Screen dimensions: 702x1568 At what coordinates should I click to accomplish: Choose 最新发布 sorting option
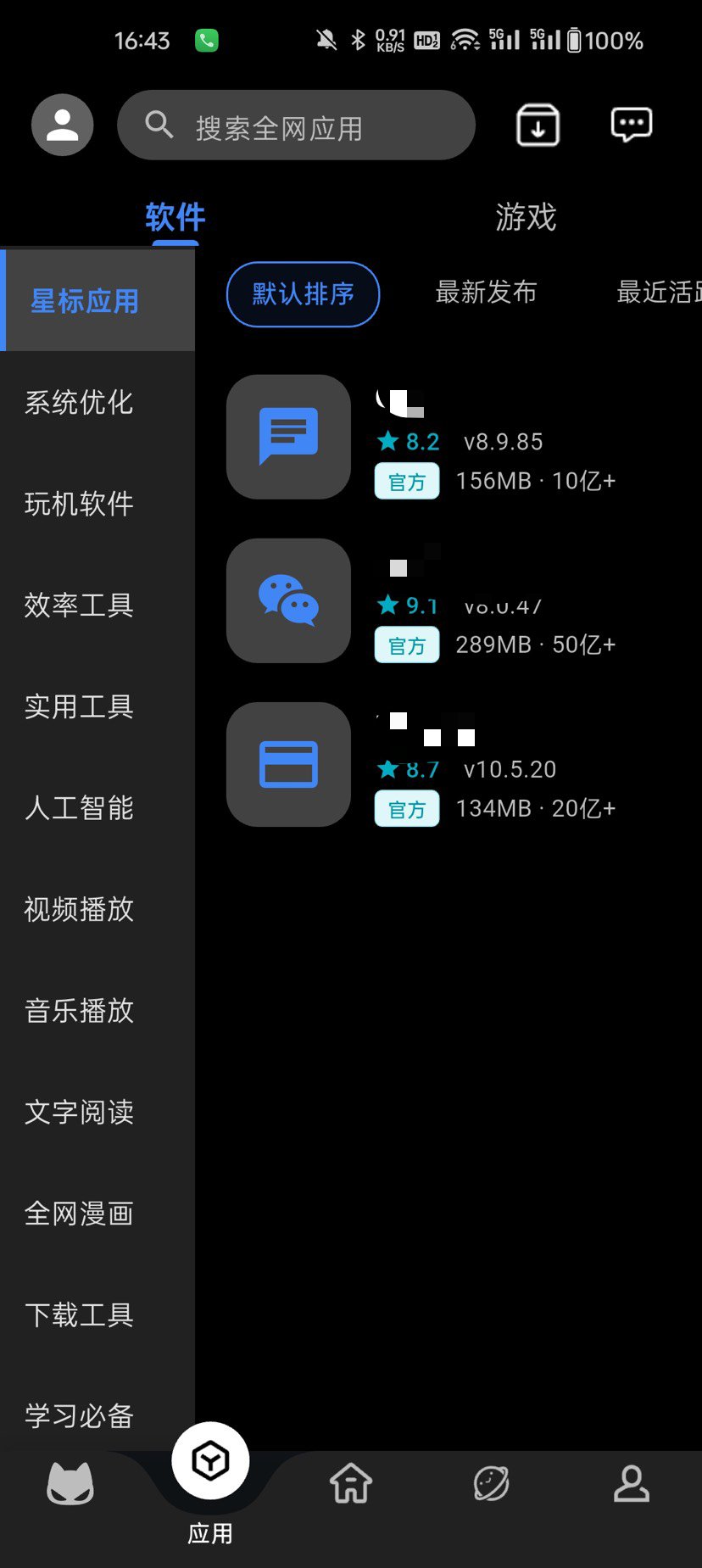(x=486, y=293)
